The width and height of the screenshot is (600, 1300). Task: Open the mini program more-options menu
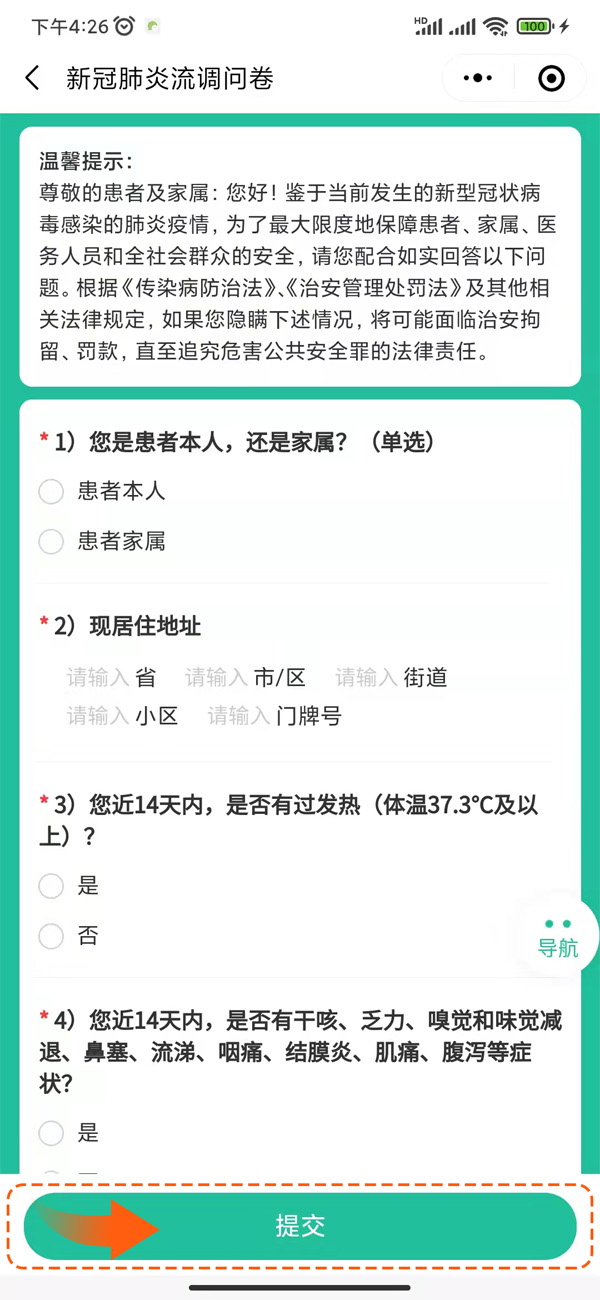tap(479, 78)
